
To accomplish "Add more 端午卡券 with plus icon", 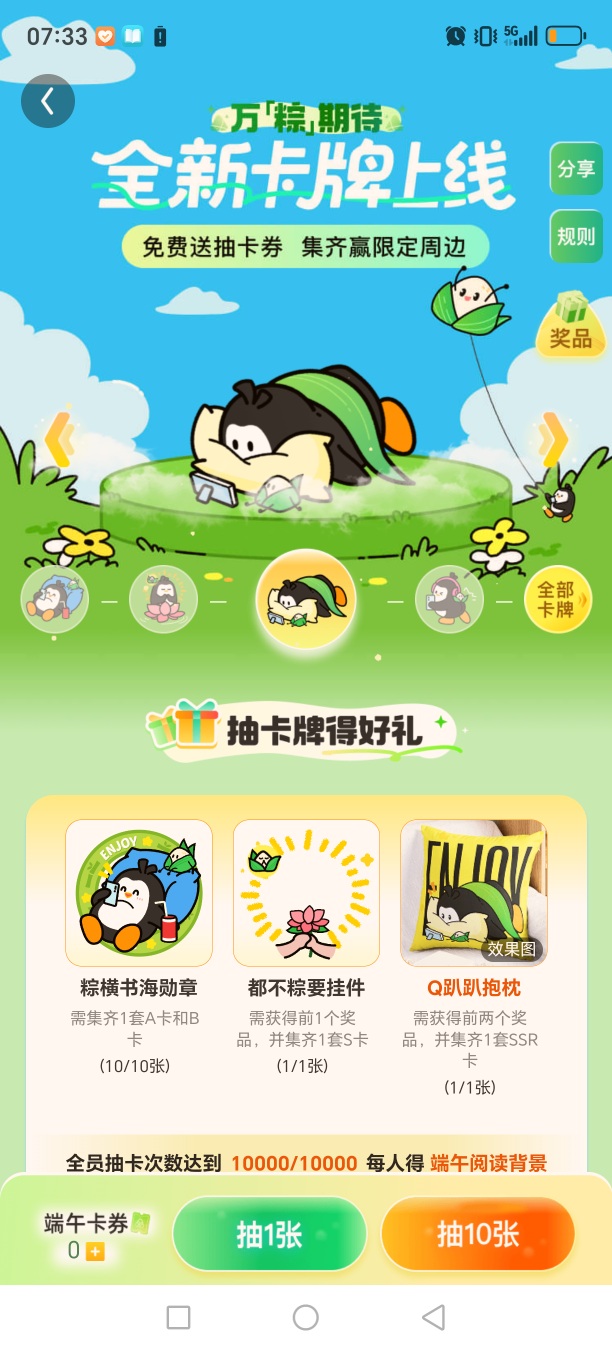I will coord(95,1251).
